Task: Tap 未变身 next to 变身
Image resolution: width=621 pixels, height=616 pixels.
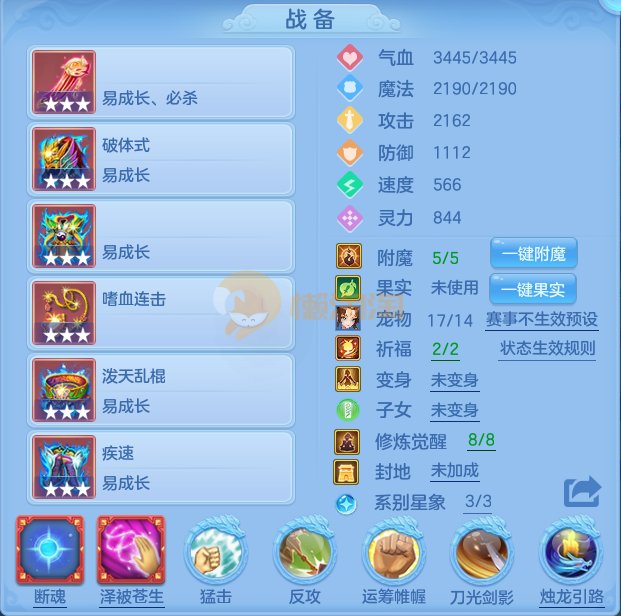Action: pyautogui.click(x=454, y=381)
